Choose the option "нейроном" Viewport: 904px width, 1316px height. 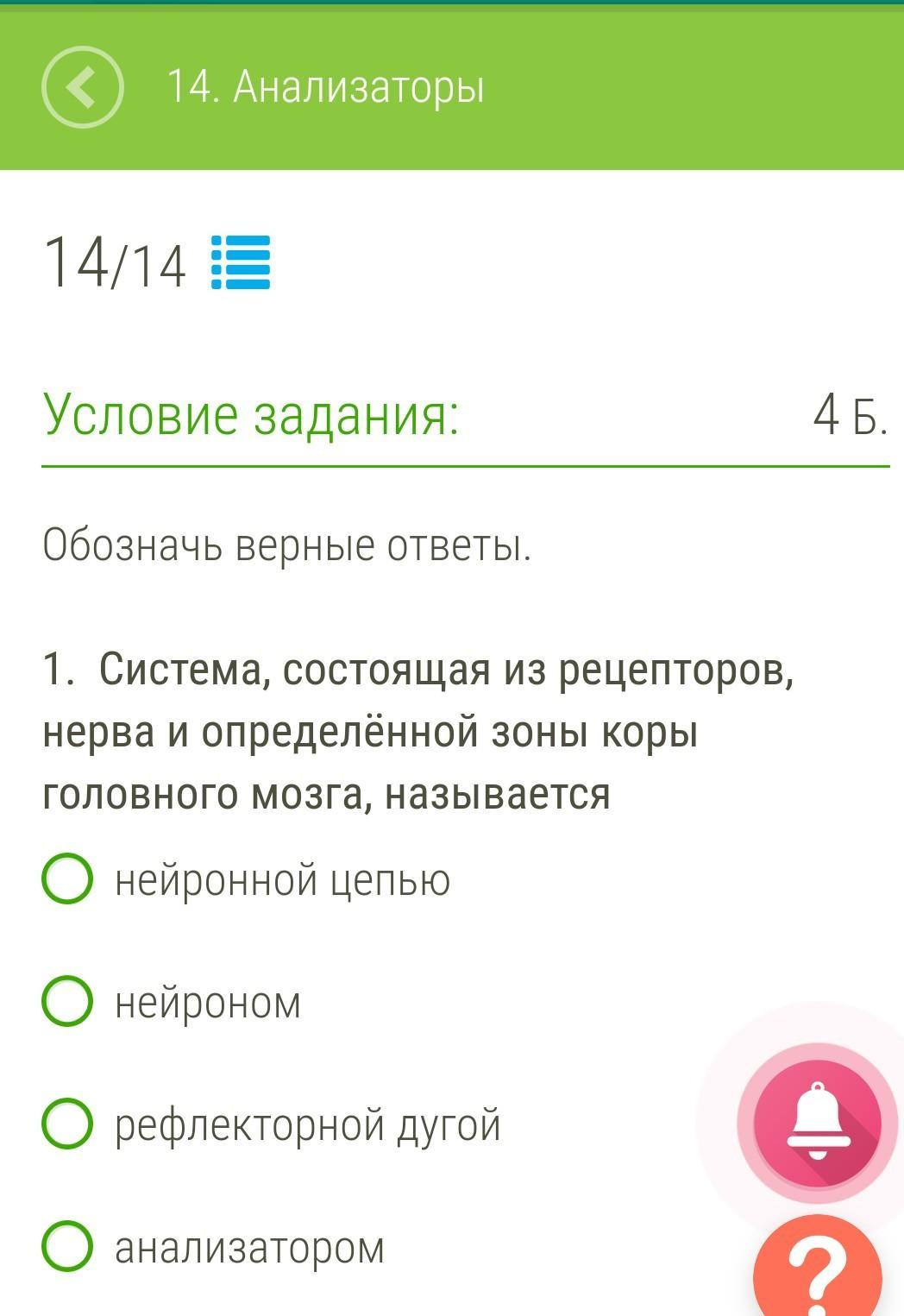[67, 1001]
